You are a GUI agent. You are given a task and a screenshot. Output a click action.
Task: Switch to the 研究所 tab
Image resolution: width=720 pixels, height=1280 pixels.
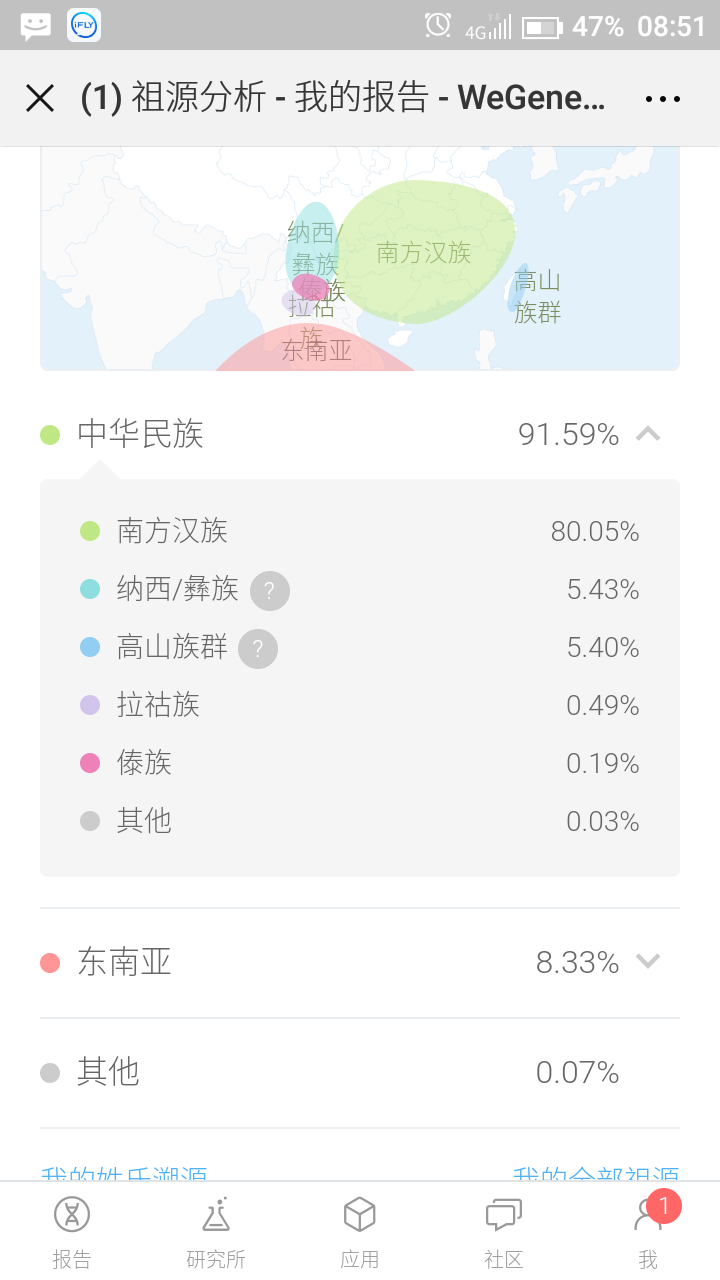[x=216, y=1232]
